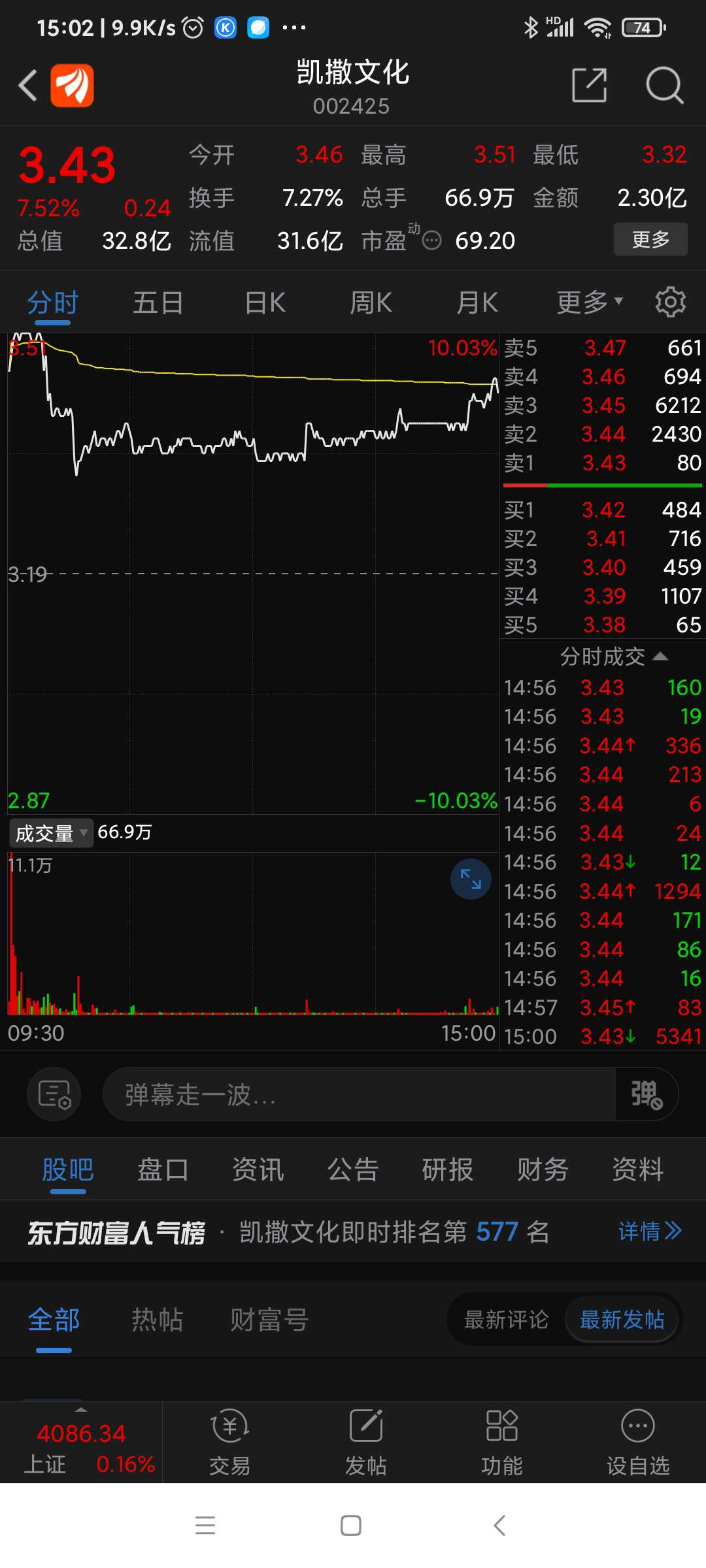Open the 成交量 indicator dropdown
This screenshot has height=1568, width=706.
coord(51,833)
